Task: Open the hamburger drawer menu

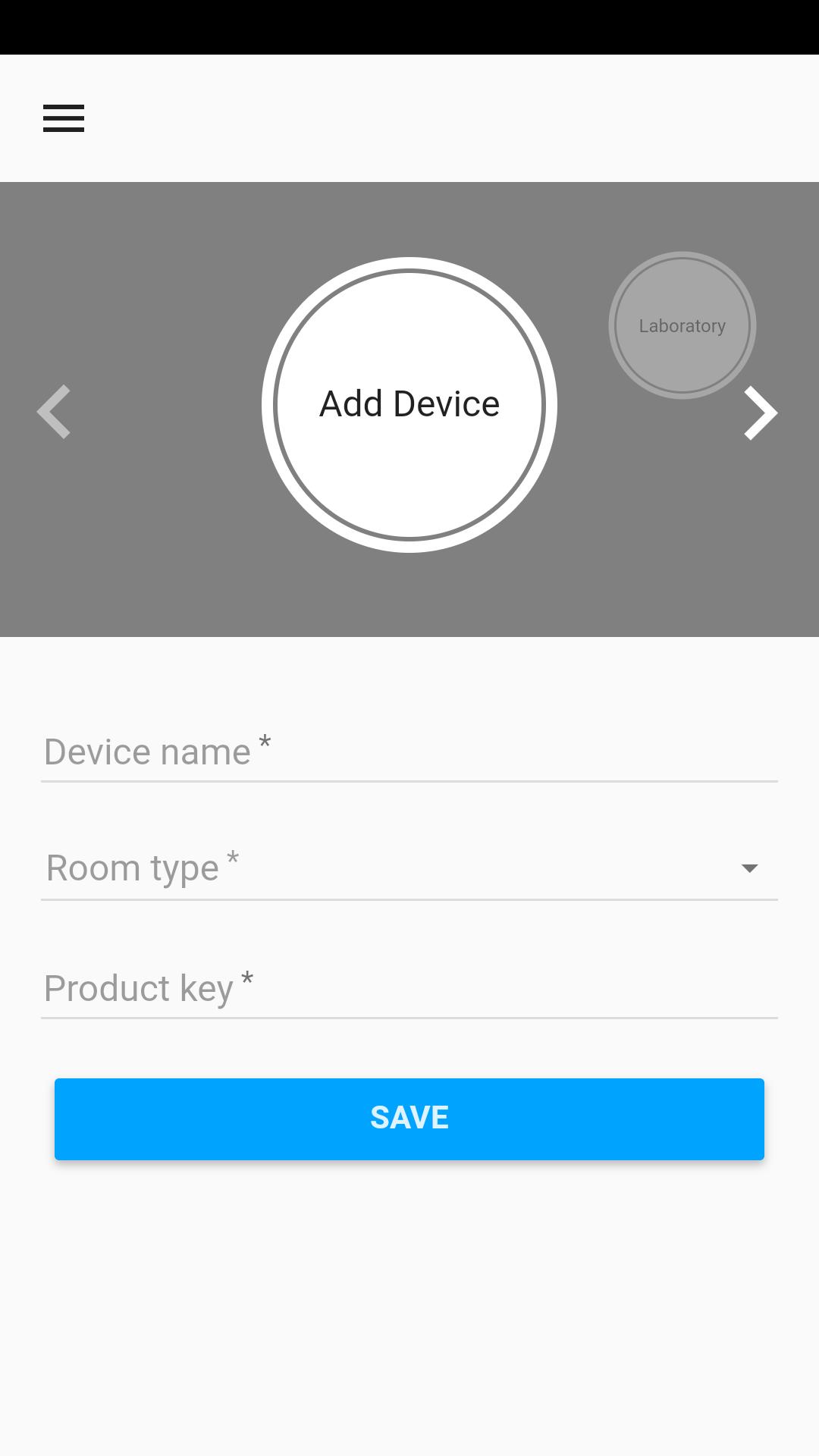Action: point(64,118)
